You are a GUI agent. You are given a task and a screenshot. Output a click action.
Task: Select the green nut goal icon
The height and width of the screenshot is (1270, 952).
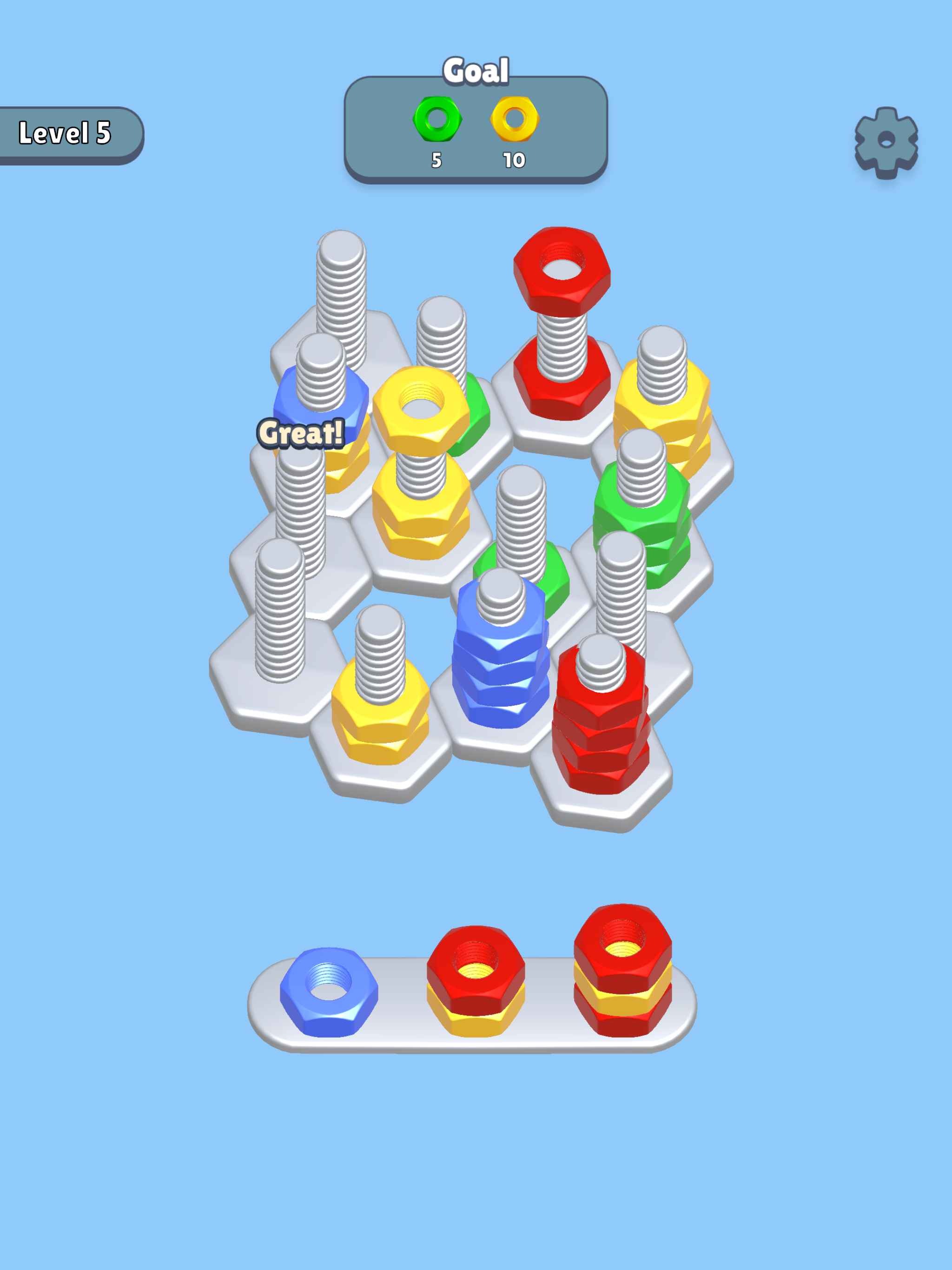[437, 119]
